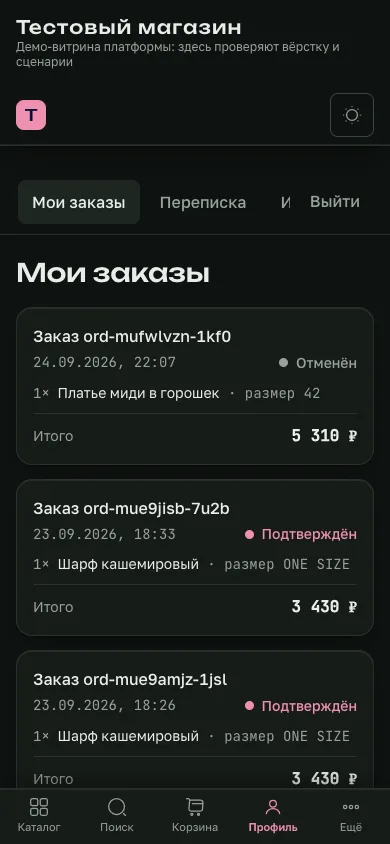The height and width of the screenshot is (844, 390).
Task: Open the Ещё more menu
Action: 351,815
